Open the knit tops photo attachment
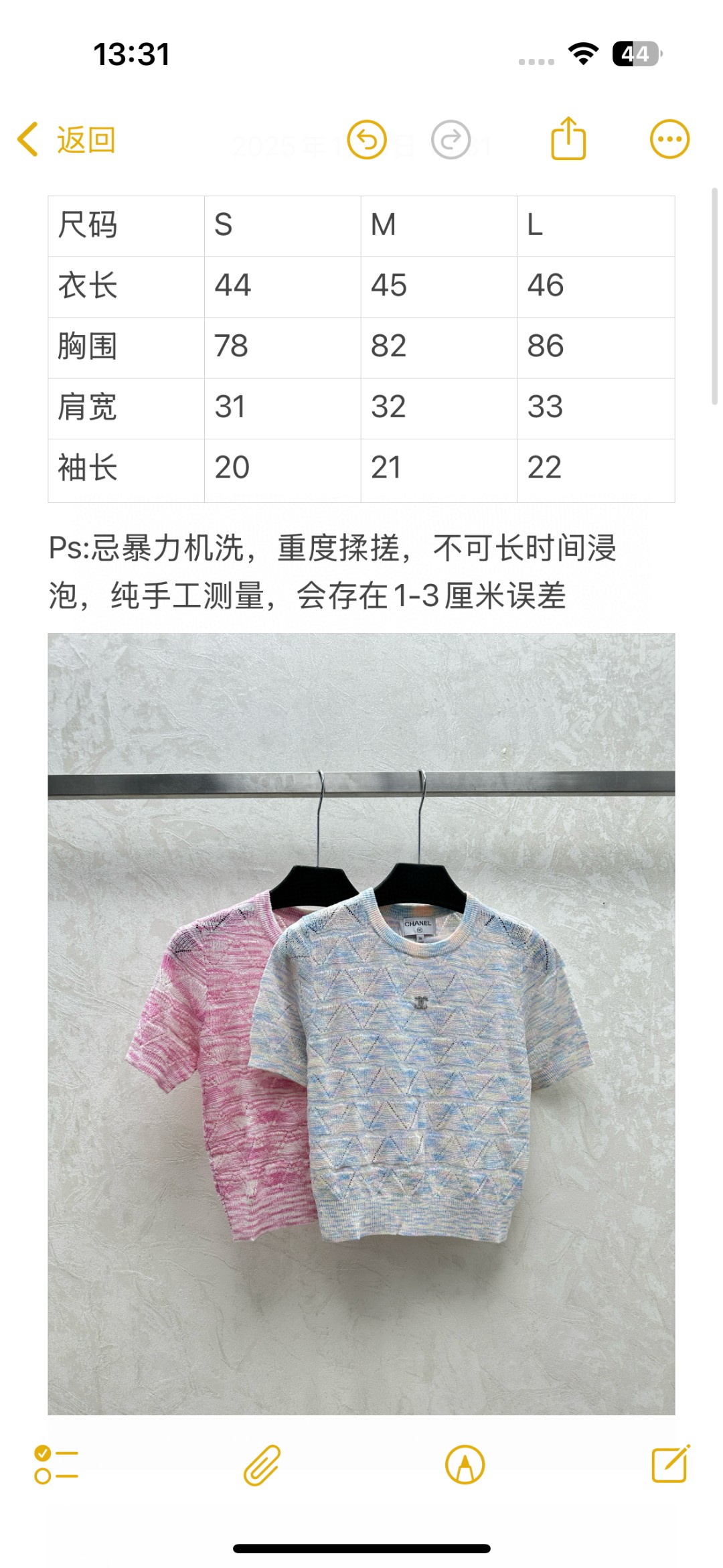Image resolution: width=723 pixels, height=1568 pixels. 361,1025
